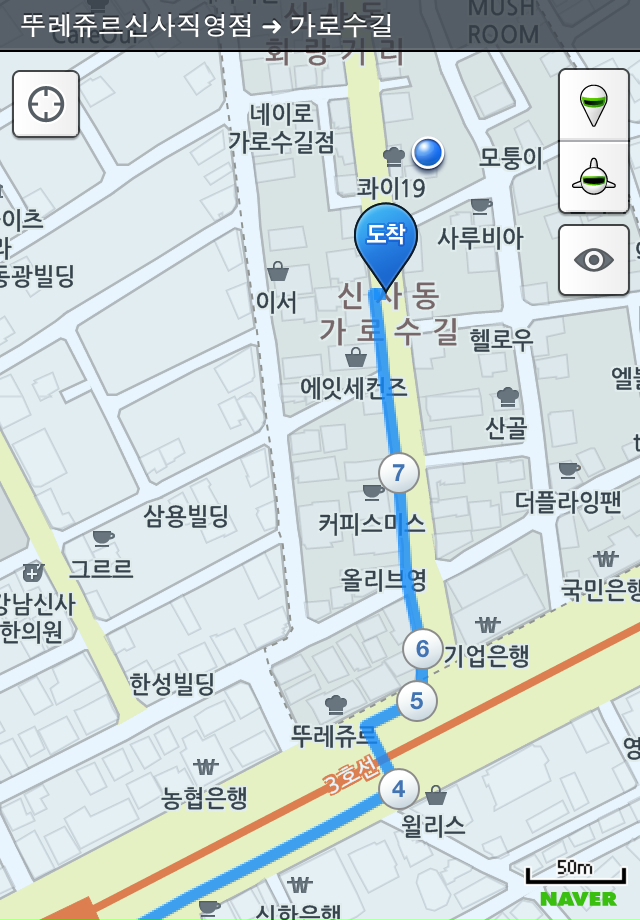Tap the green pin marker button
The image size is (640, 920).
coord(593,105)
